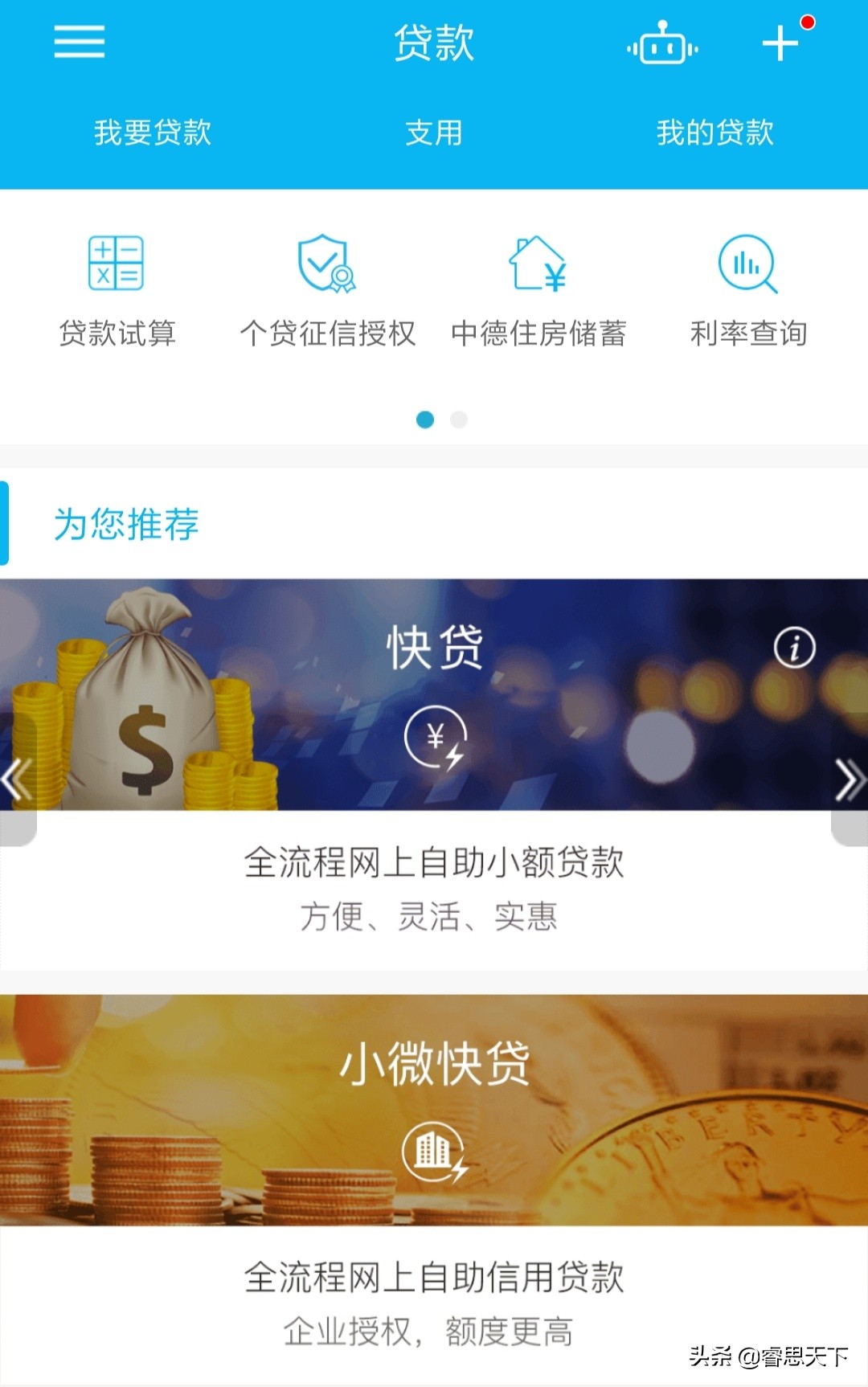Open 利率查询 rate lookup

pos(748,291)
